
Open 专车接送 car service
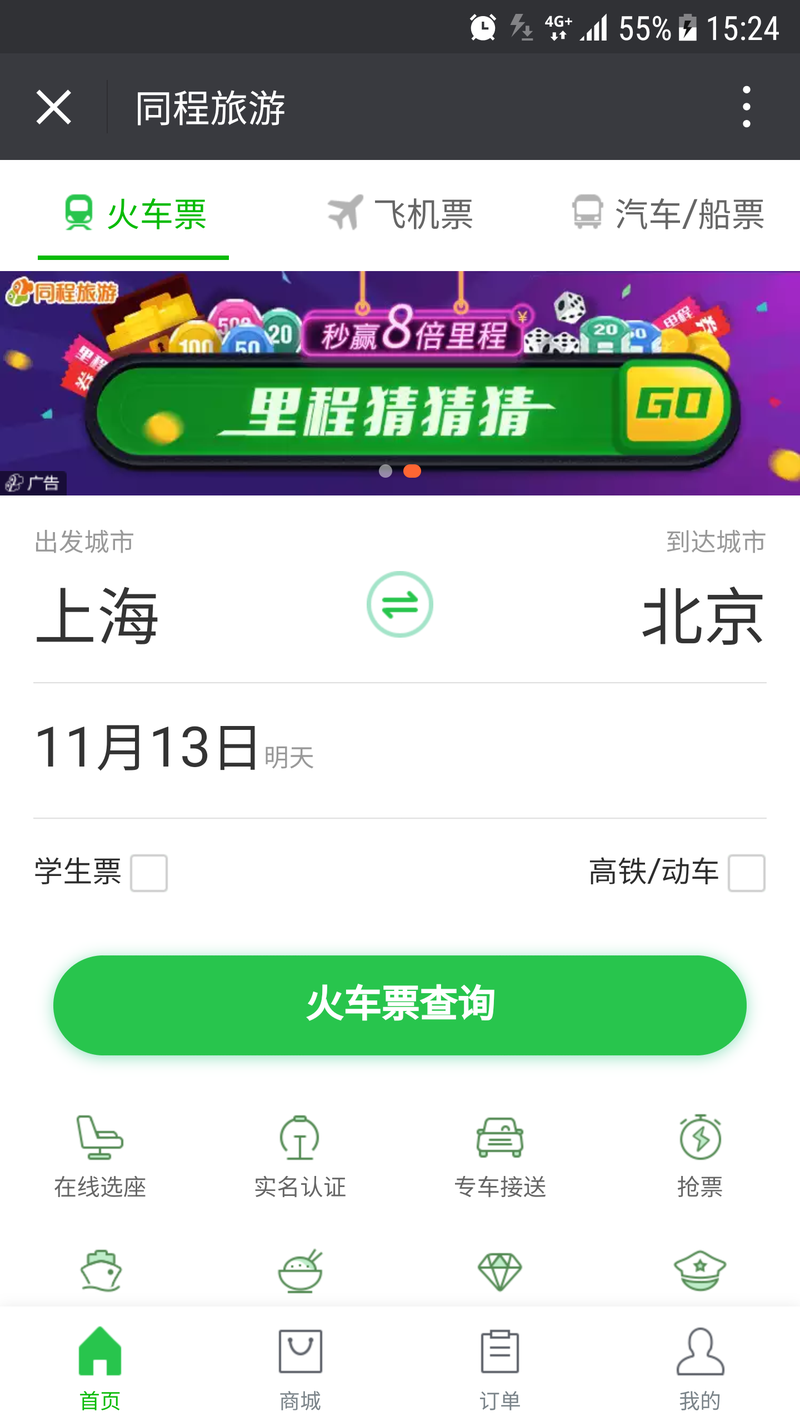(x=500, y=1156)
